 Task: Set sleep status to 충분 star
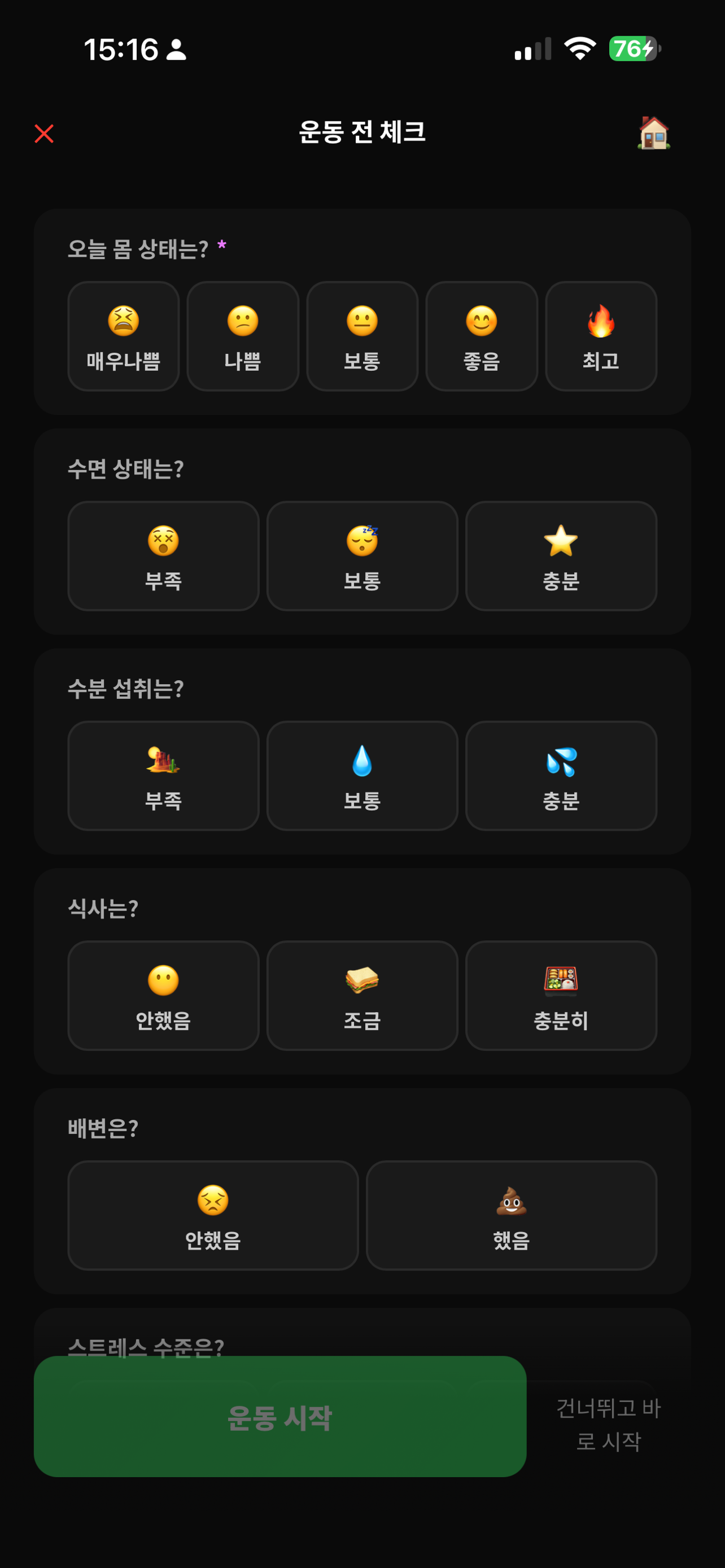[x=561, y=556]
